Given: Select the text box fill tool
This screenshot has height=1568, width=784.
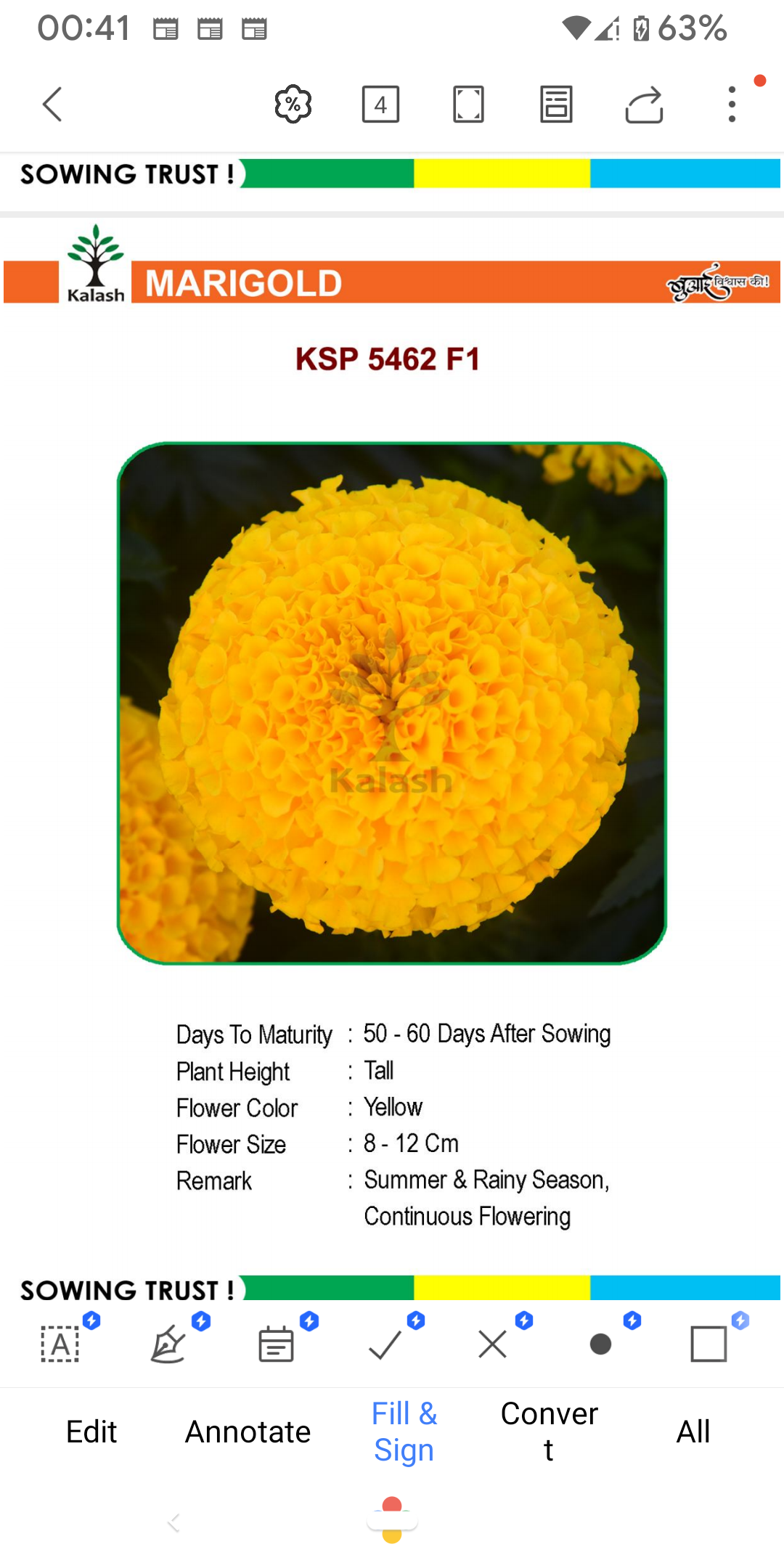Looking at the screenshot, I should click(60, 1344).
